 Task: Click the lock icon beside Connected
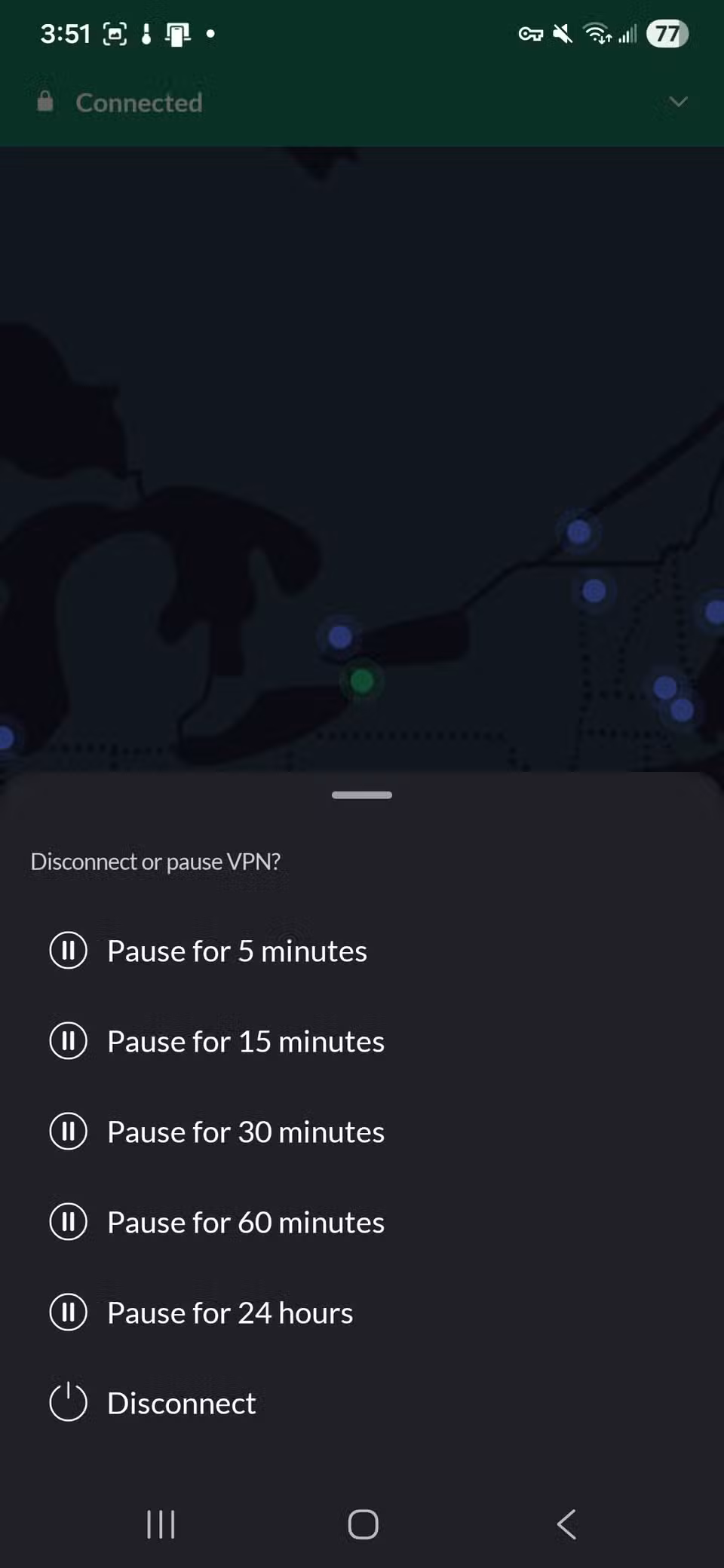[44, 102]
